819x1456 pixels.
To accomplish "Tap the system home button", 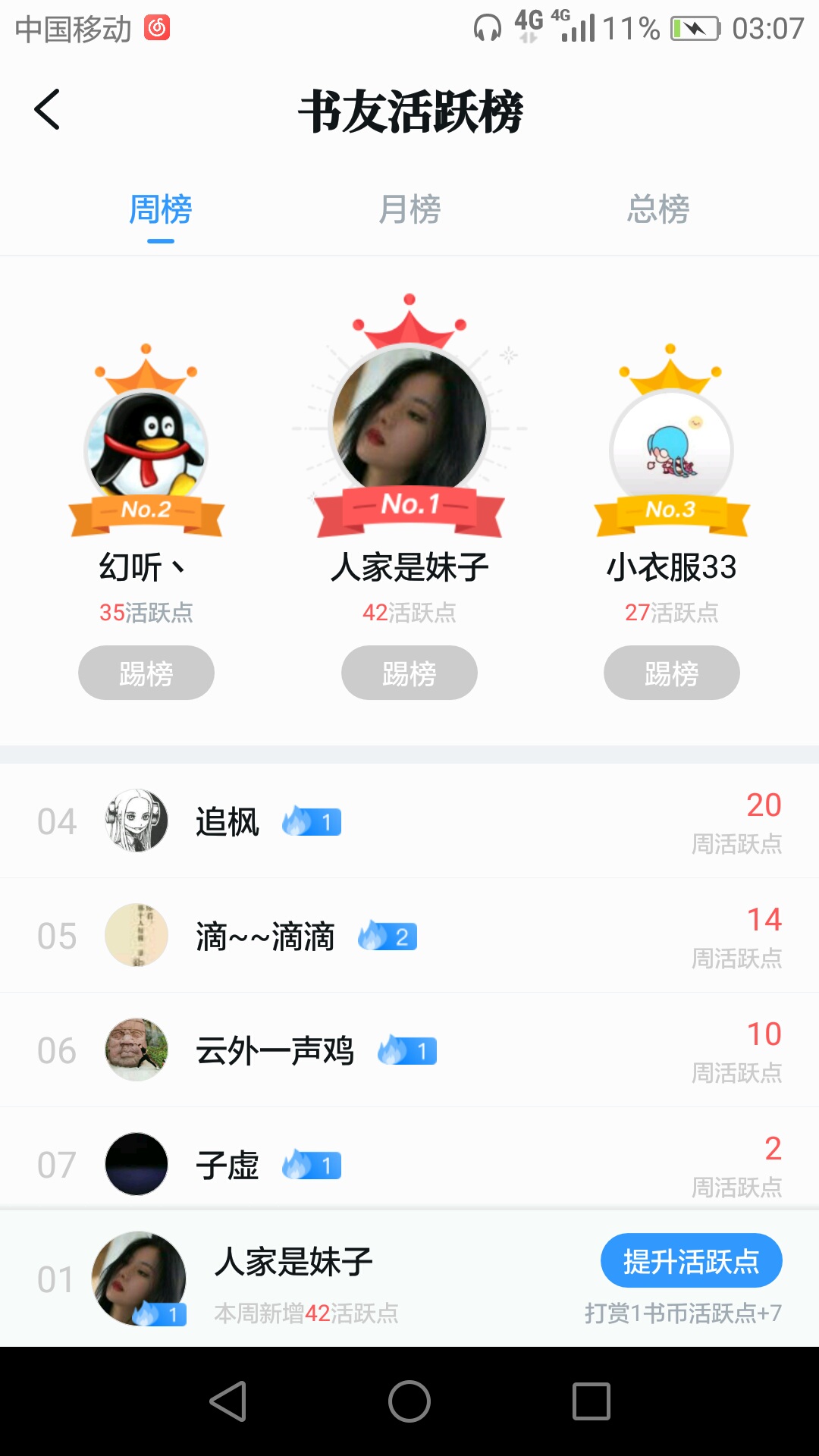I will tap(409, 1401).
